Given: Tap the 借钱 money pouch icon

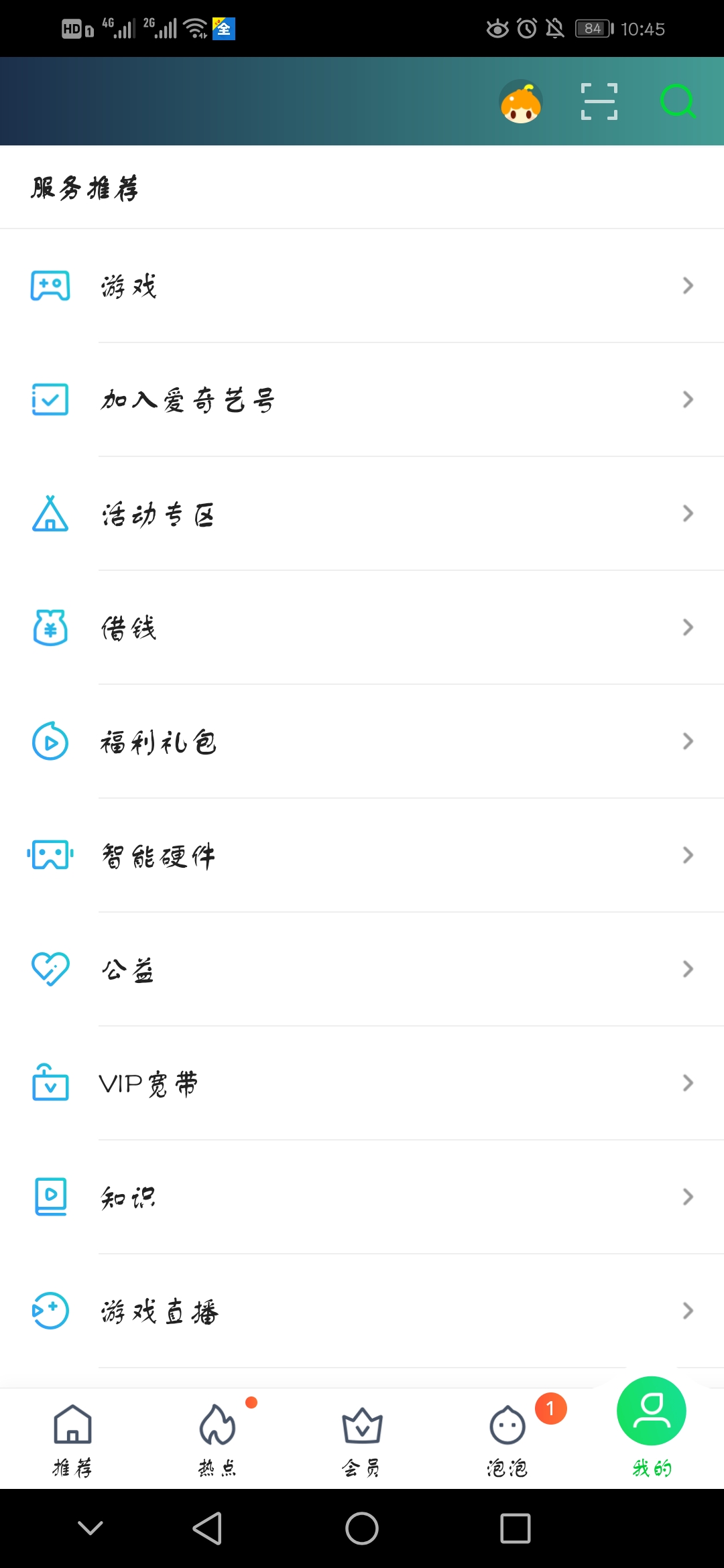Looking at the screenshot, I should tap(50, 627).
